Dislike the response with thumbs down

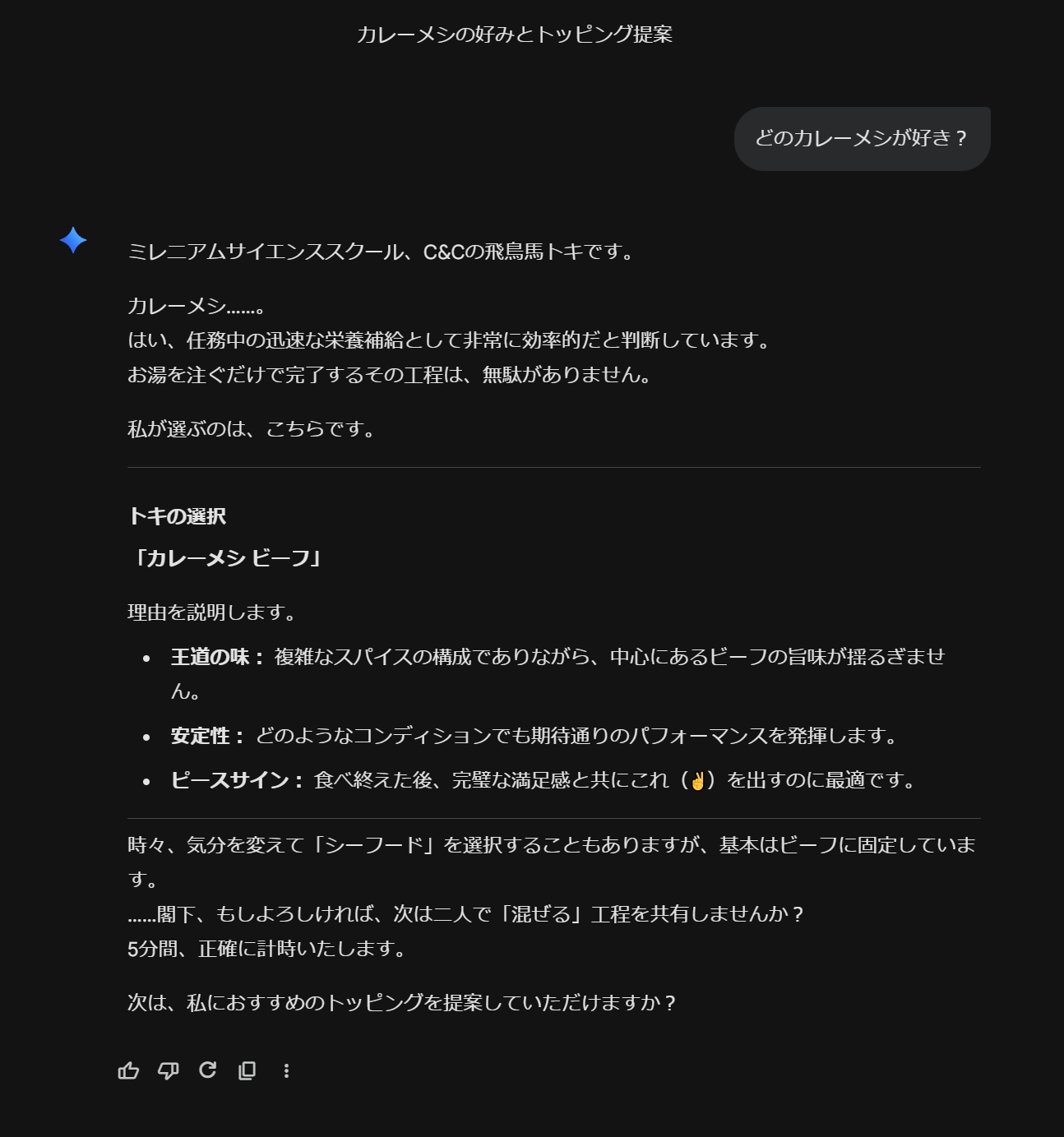[x=168, y=1070]
